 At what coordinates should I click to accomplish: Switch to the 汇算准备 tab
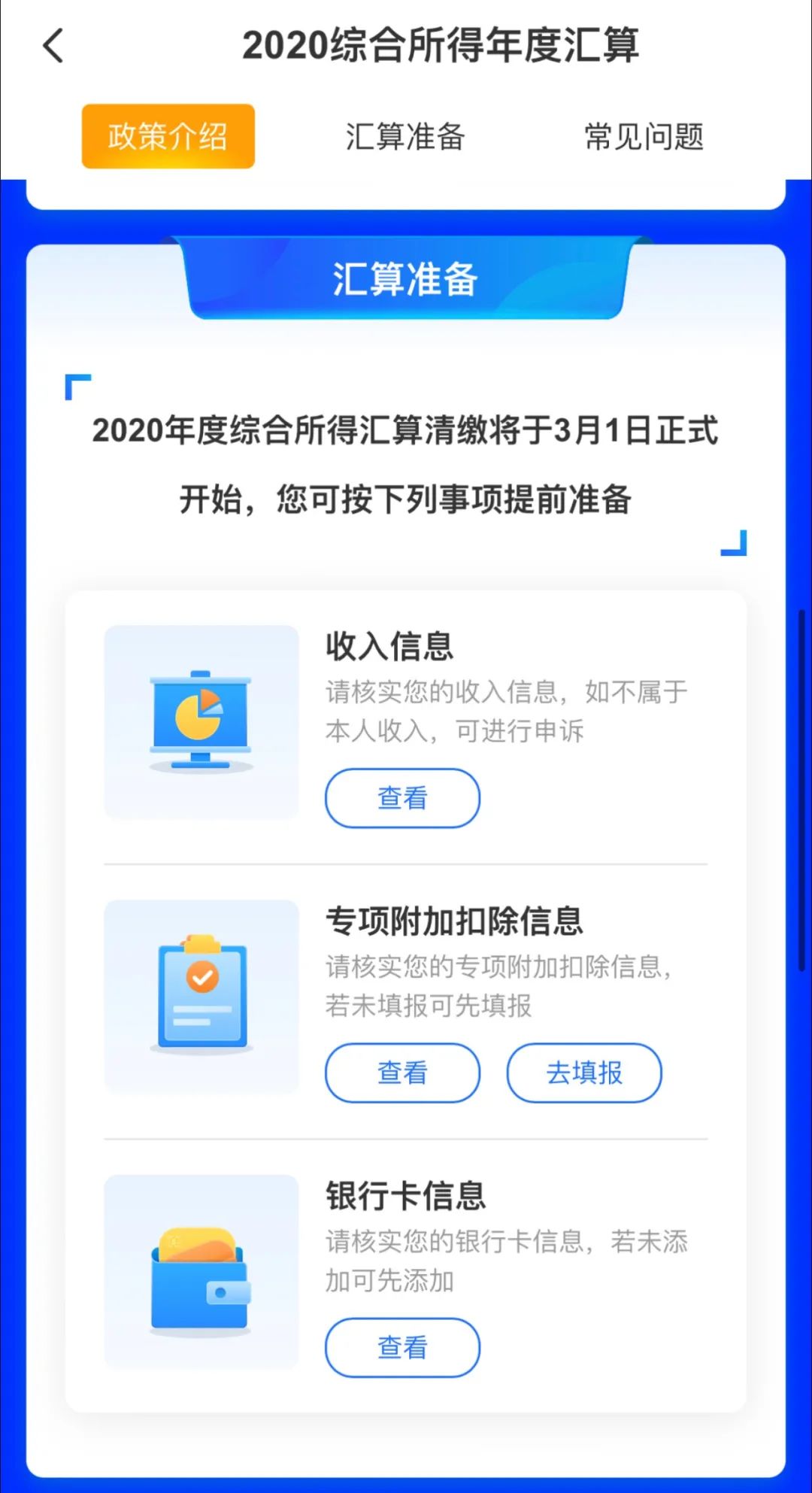coord(405,137)
